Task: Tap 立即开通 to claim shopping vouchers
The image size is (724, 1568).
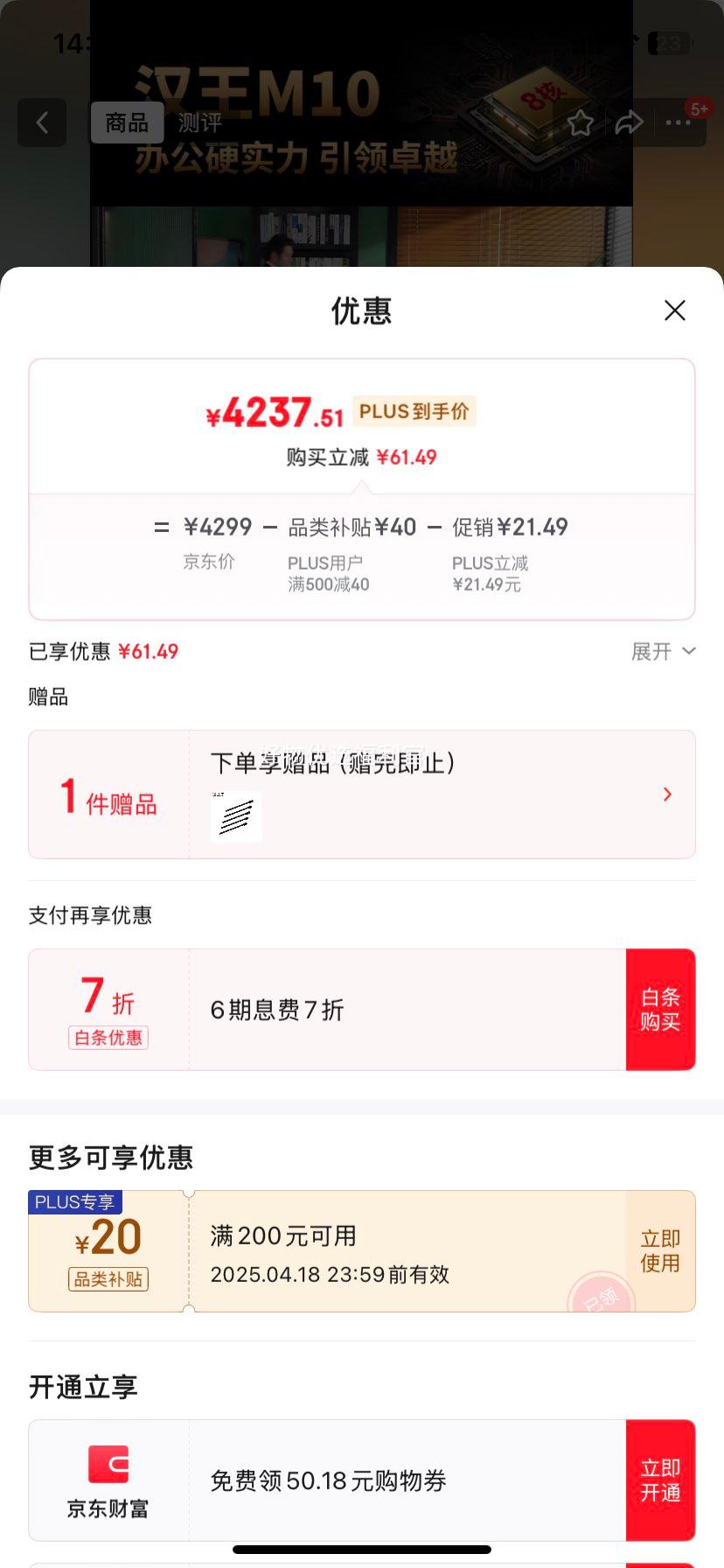Action: tap(660, 1479)
